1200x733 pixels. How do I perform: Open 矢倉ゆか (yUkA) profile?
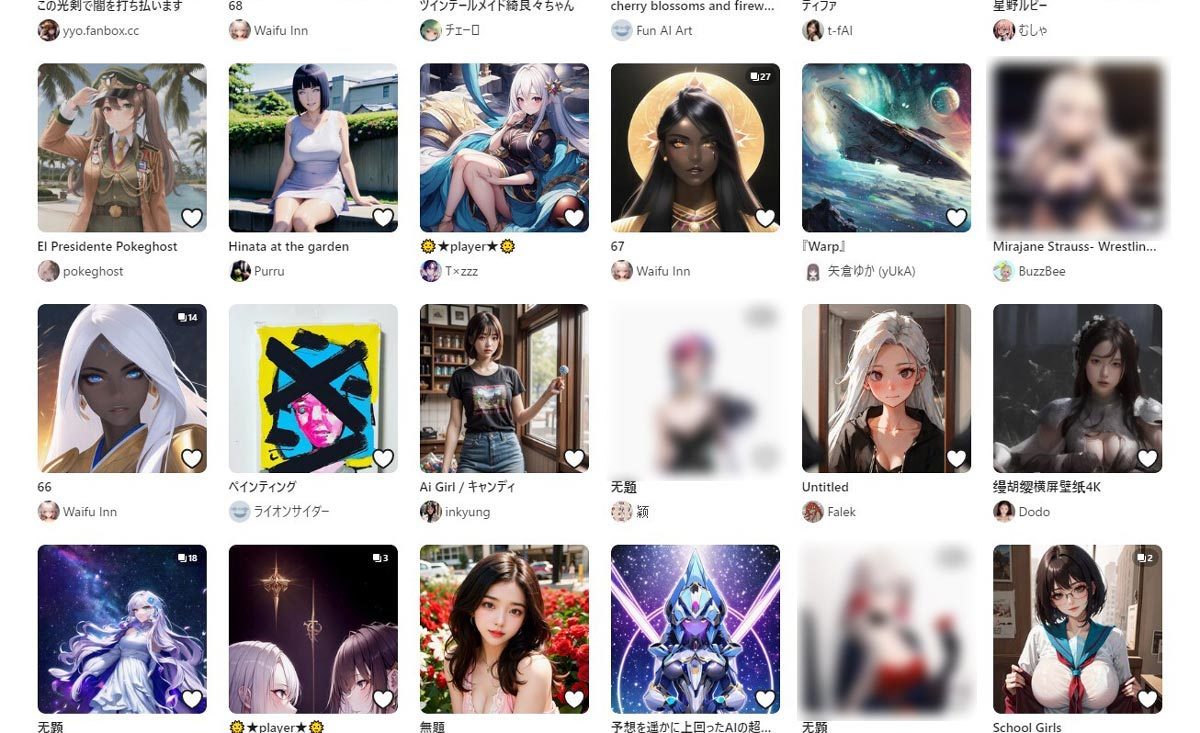coord(871,271)
